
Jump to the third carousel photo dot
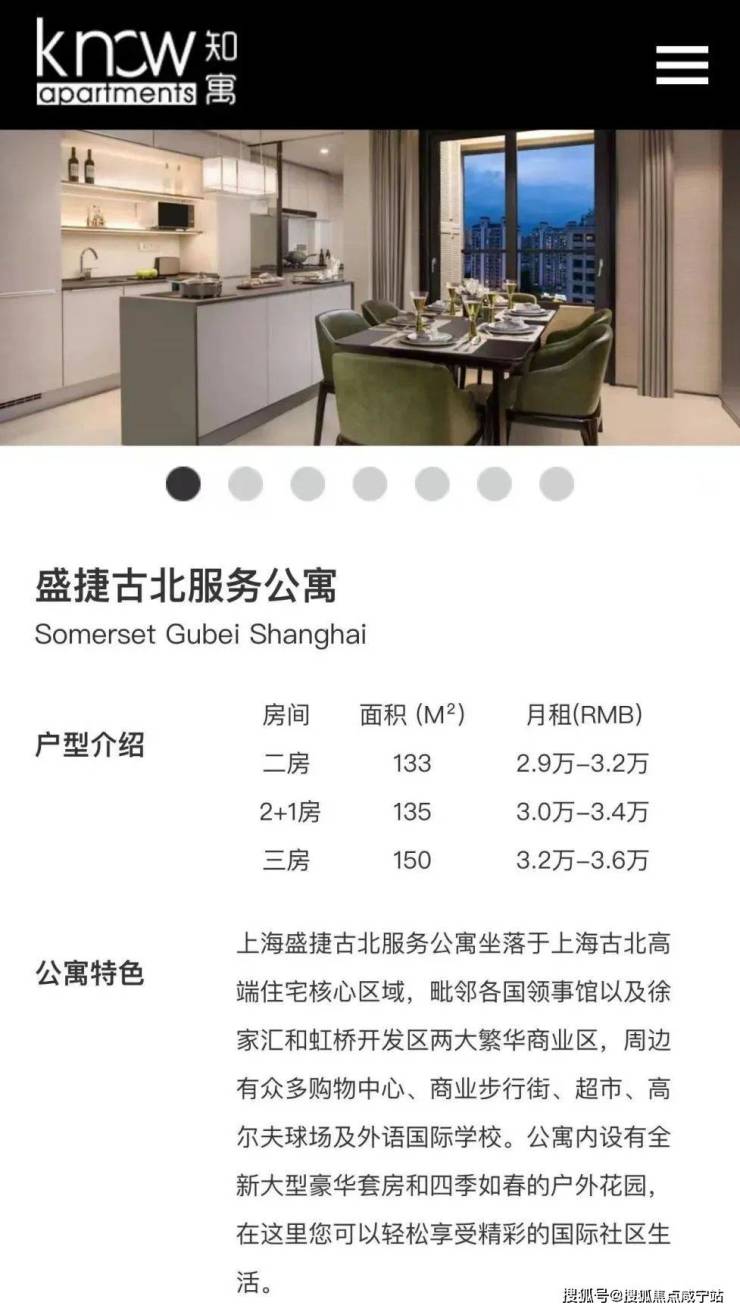coord(308,485)
